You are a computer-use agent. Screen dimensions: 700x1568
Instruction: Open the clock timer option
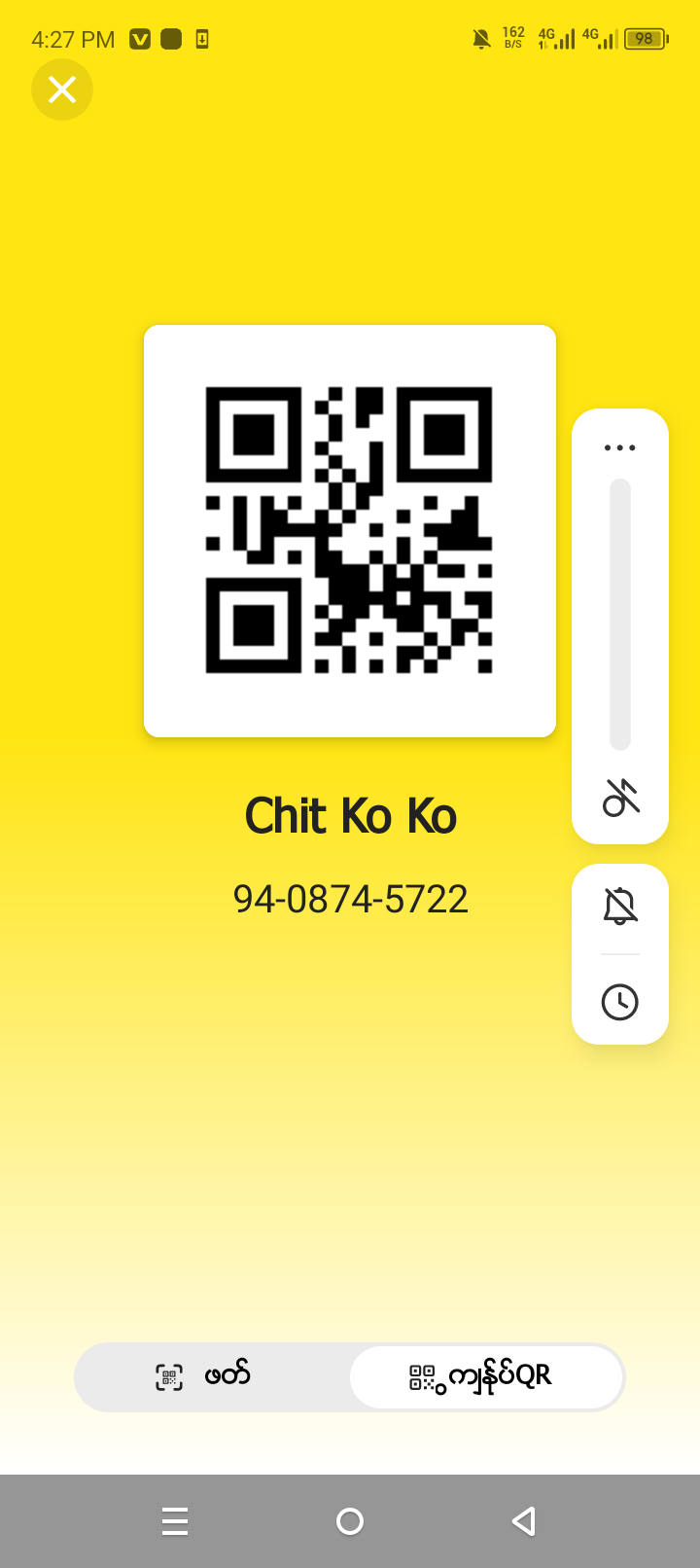tap(620, 1002)
